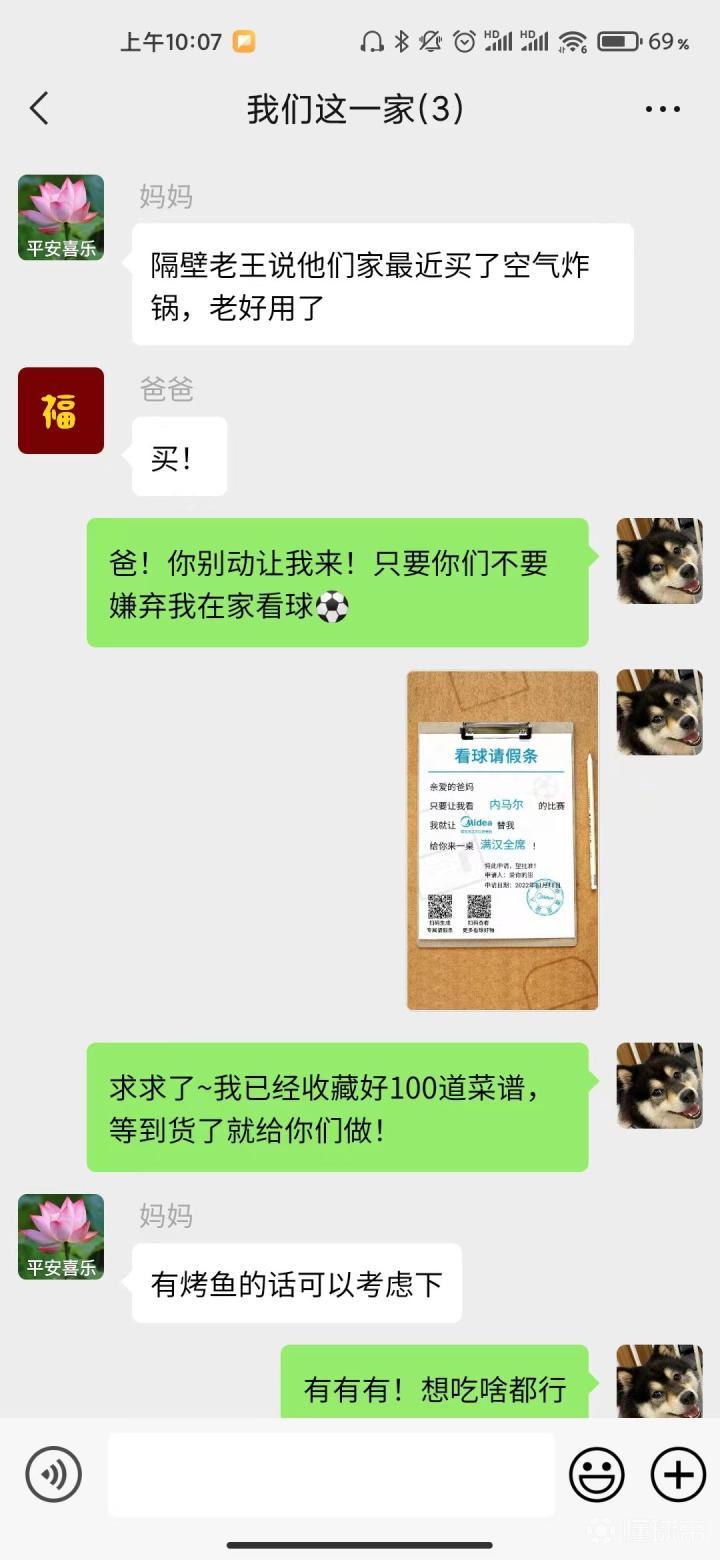Open the emoji sticker panel
Image resolution: width=720 pixels, height=1560 pixels.
(x=597, y=1474)
